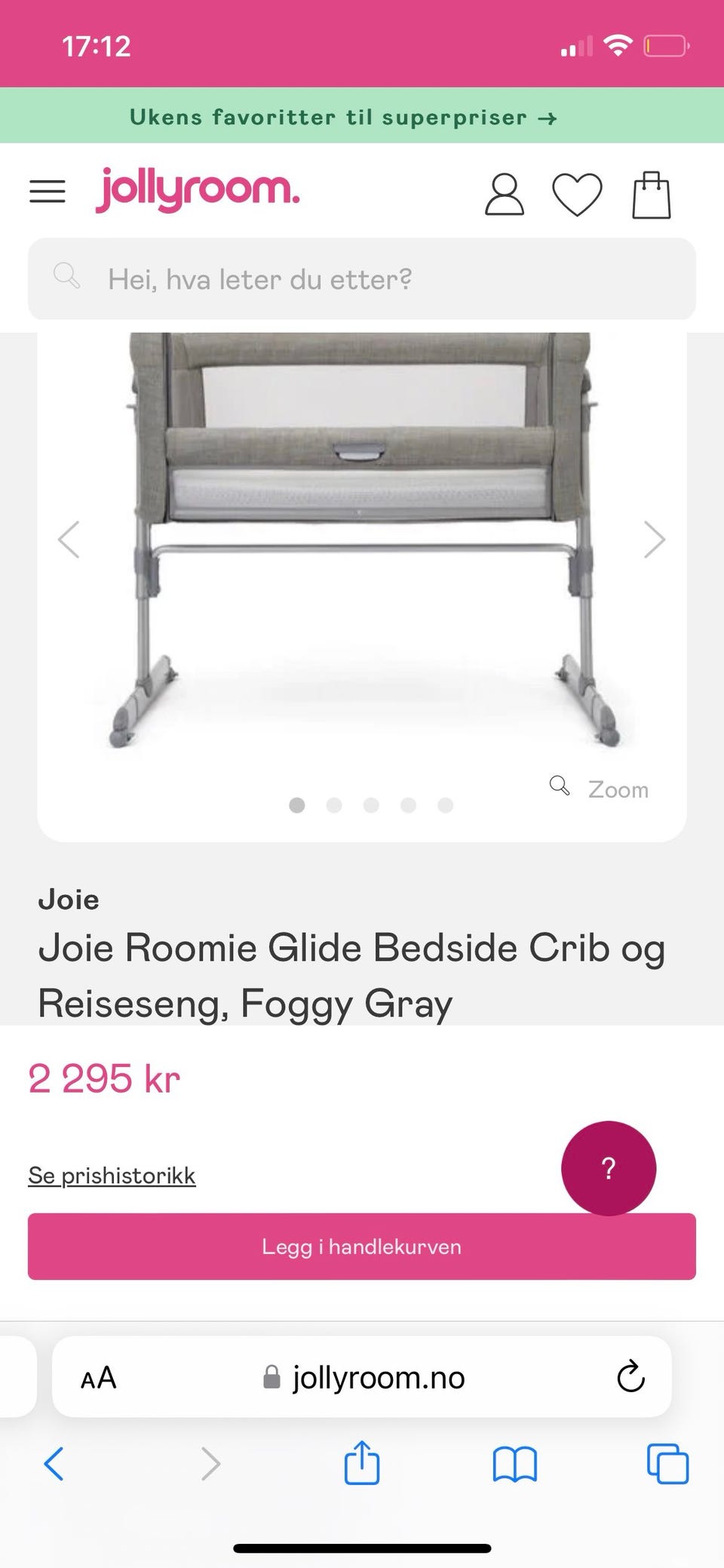724x1568 pixels.
Task: Click the question mark help bubble
Action: (608, 1168)
